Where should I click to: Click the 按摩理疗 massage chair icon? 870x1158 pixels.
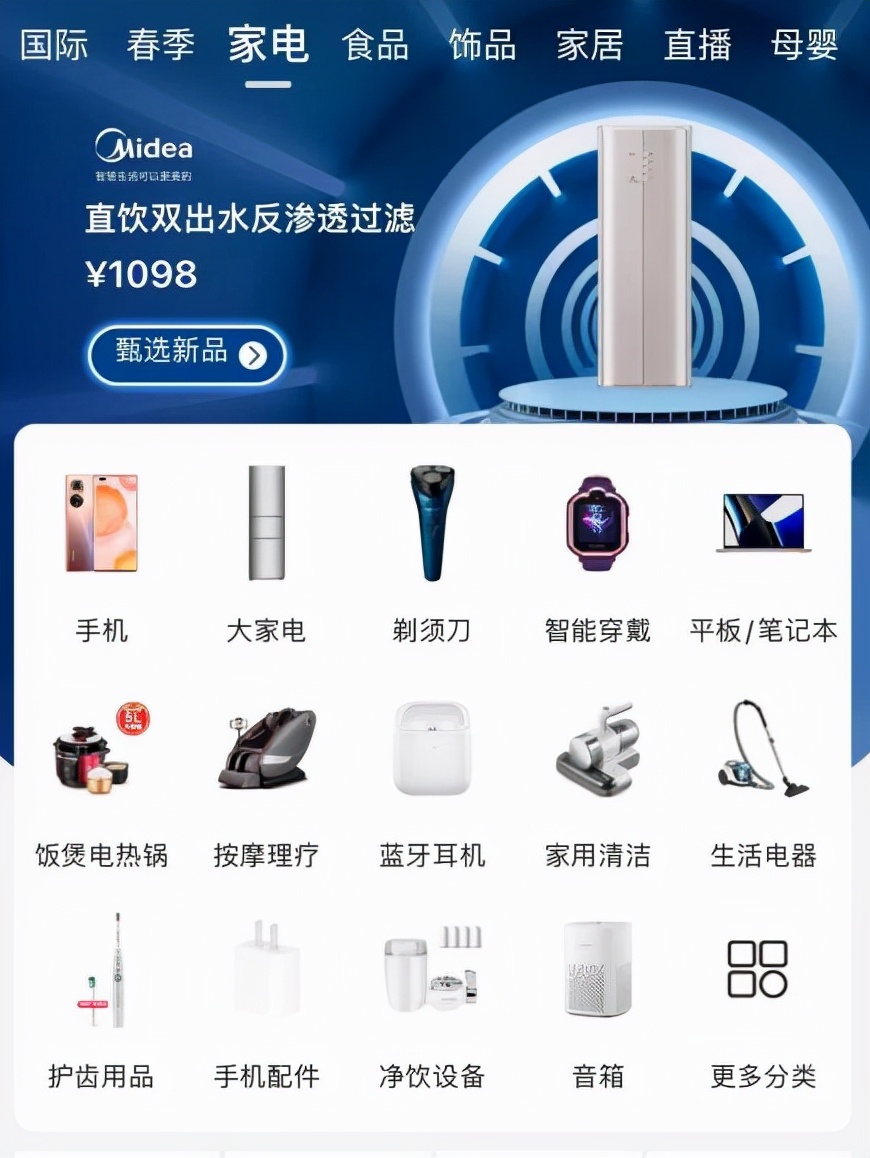[265, 750]
